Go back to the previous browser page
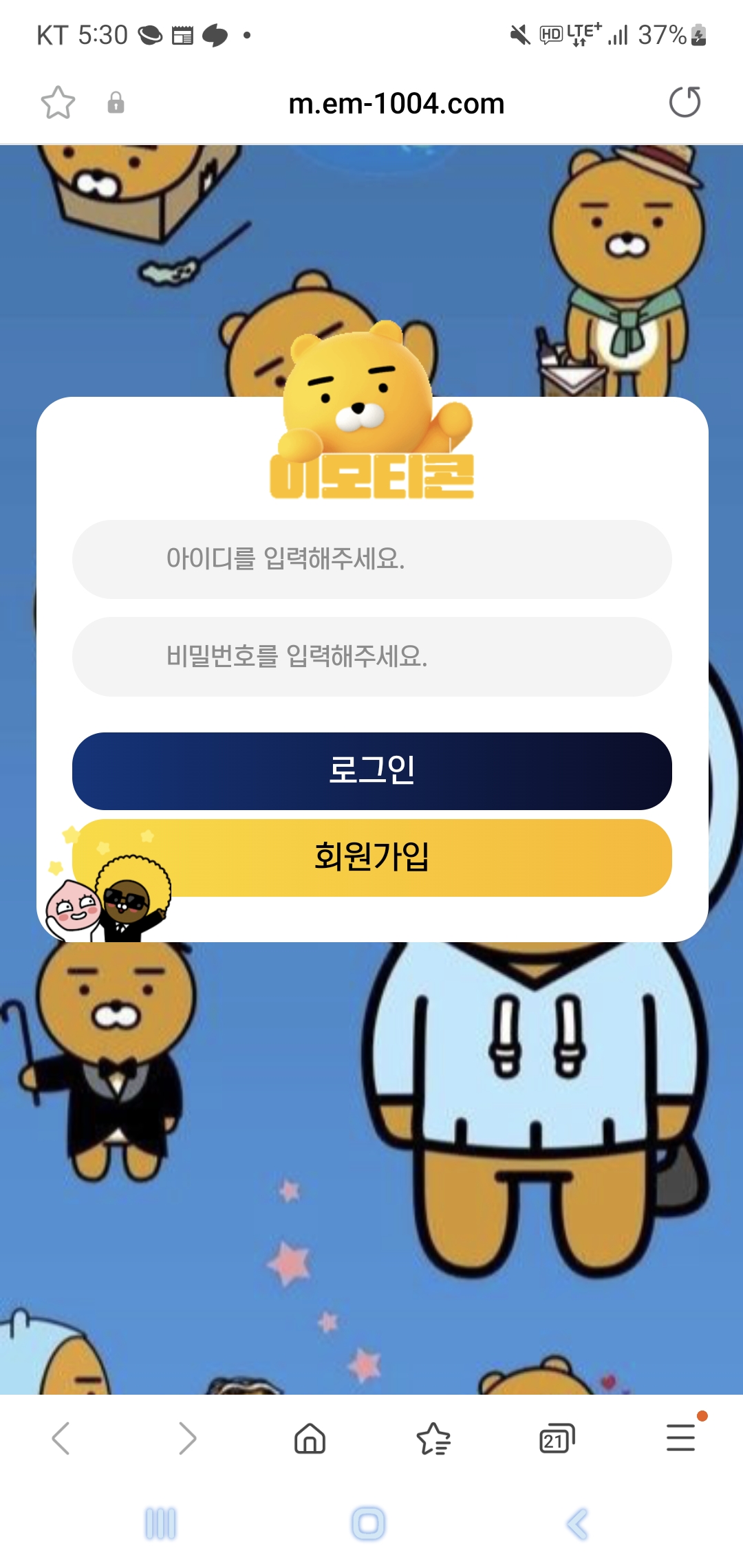The height and width of the screenshot is (1568, 743). tap(61, 1438)
